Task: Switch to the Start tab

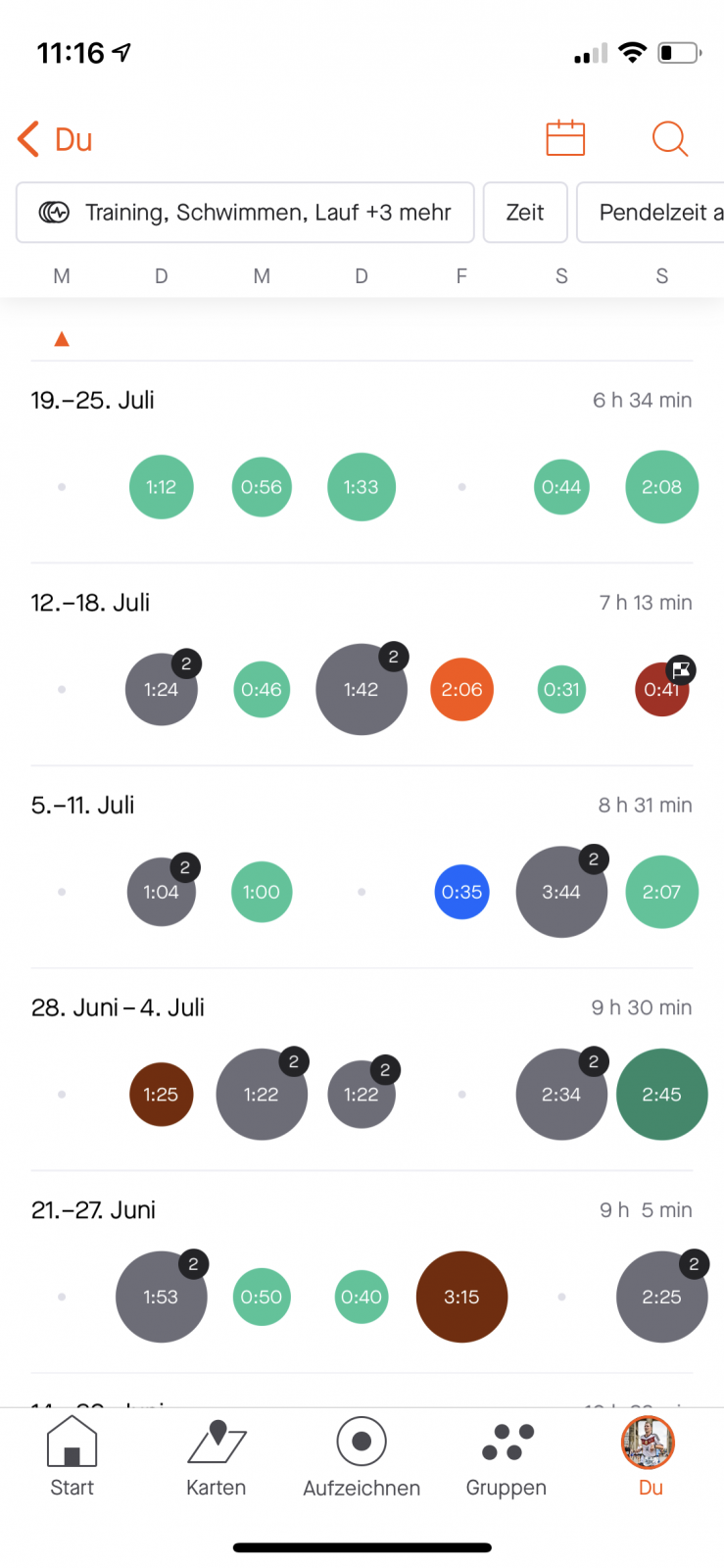Action: pyautogui.click(x=72, y=1456)
